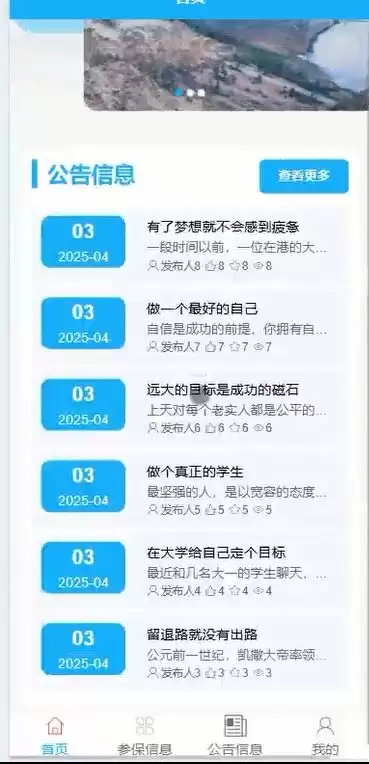Switch to the 参保信息 tab
The width and height of the screenshot is (369, 764).
tap(144, 735)
